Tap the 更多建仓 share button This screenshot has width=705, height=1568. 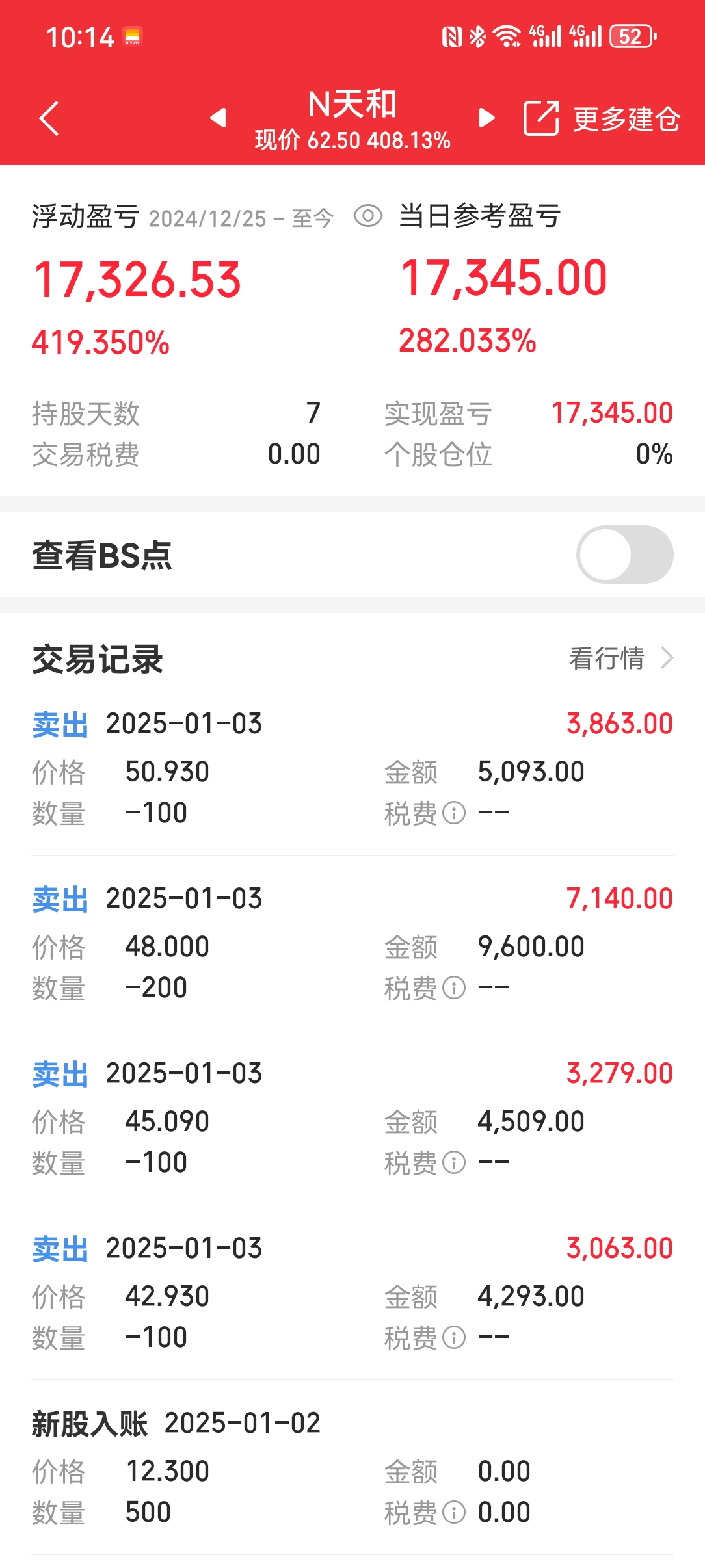click(x=602, y=118)
